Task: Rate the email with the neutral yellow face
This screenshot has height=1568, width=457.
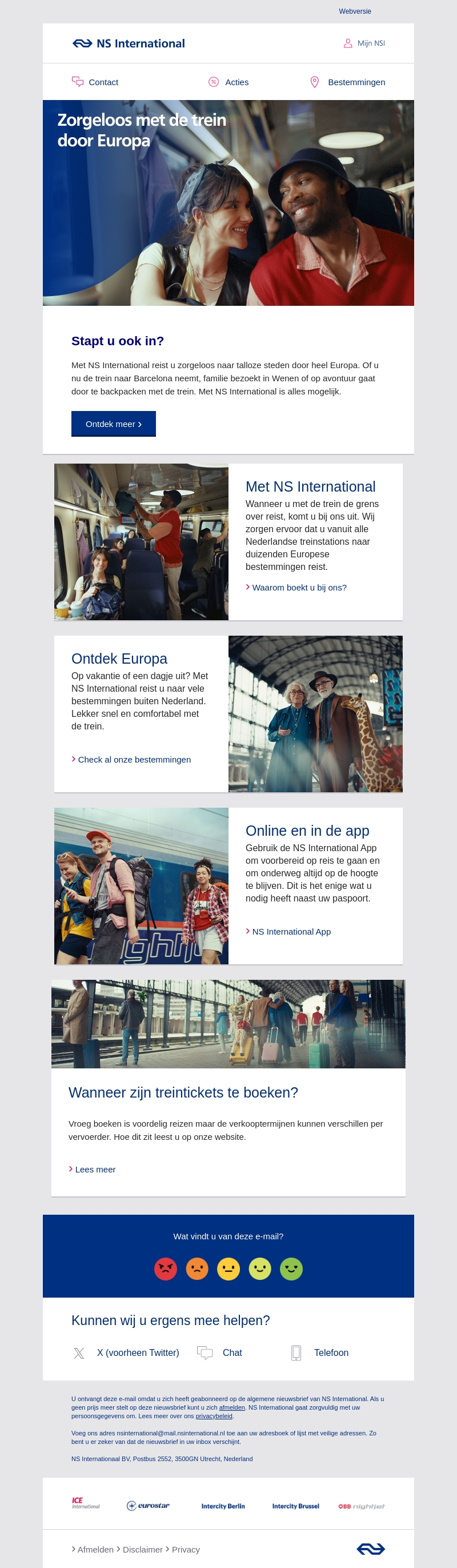Action: pos(228,1269)
